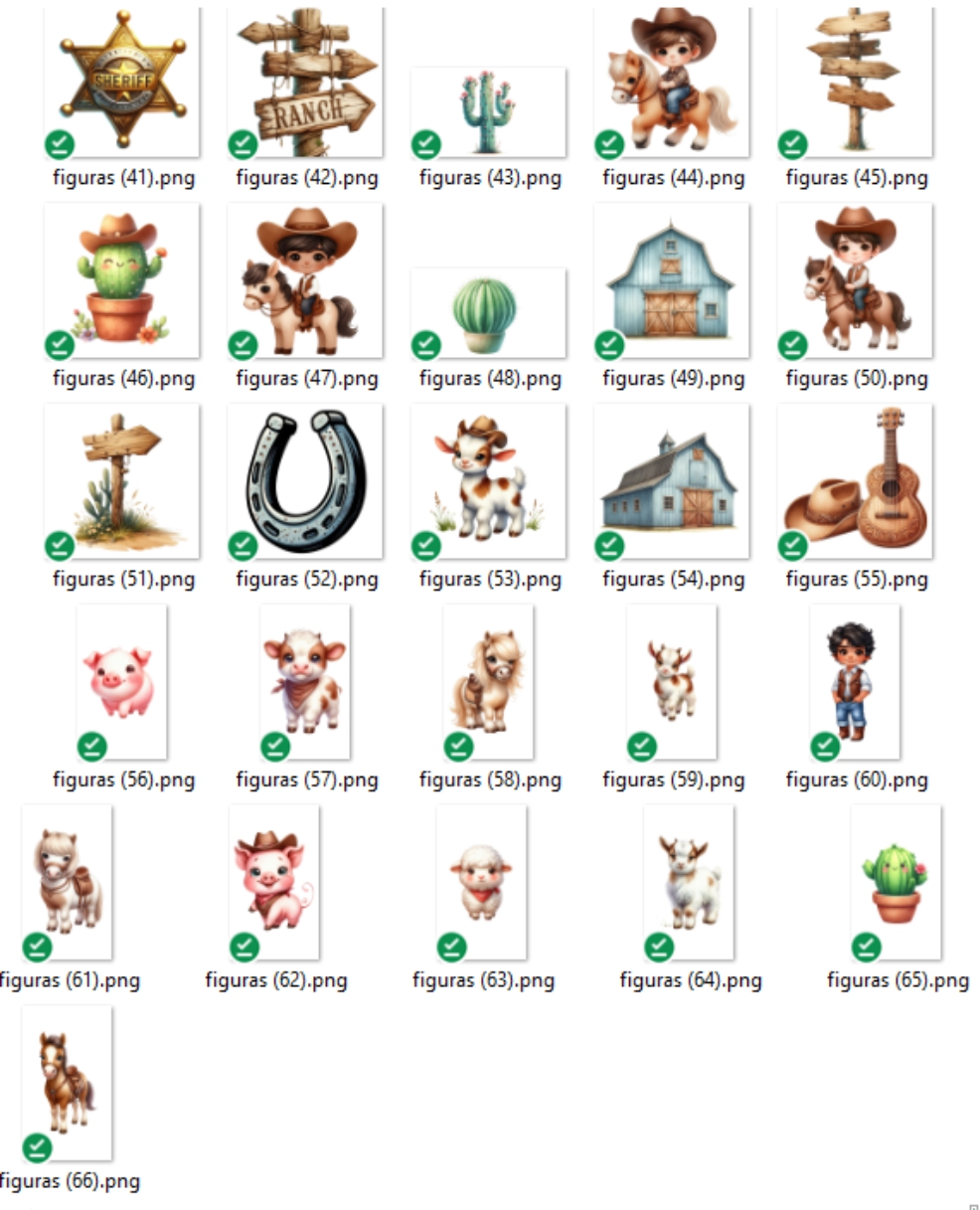Select figuras (55).png hat and guitar
This screenshot has width=980, height=1210.
[x=855, y=482]
